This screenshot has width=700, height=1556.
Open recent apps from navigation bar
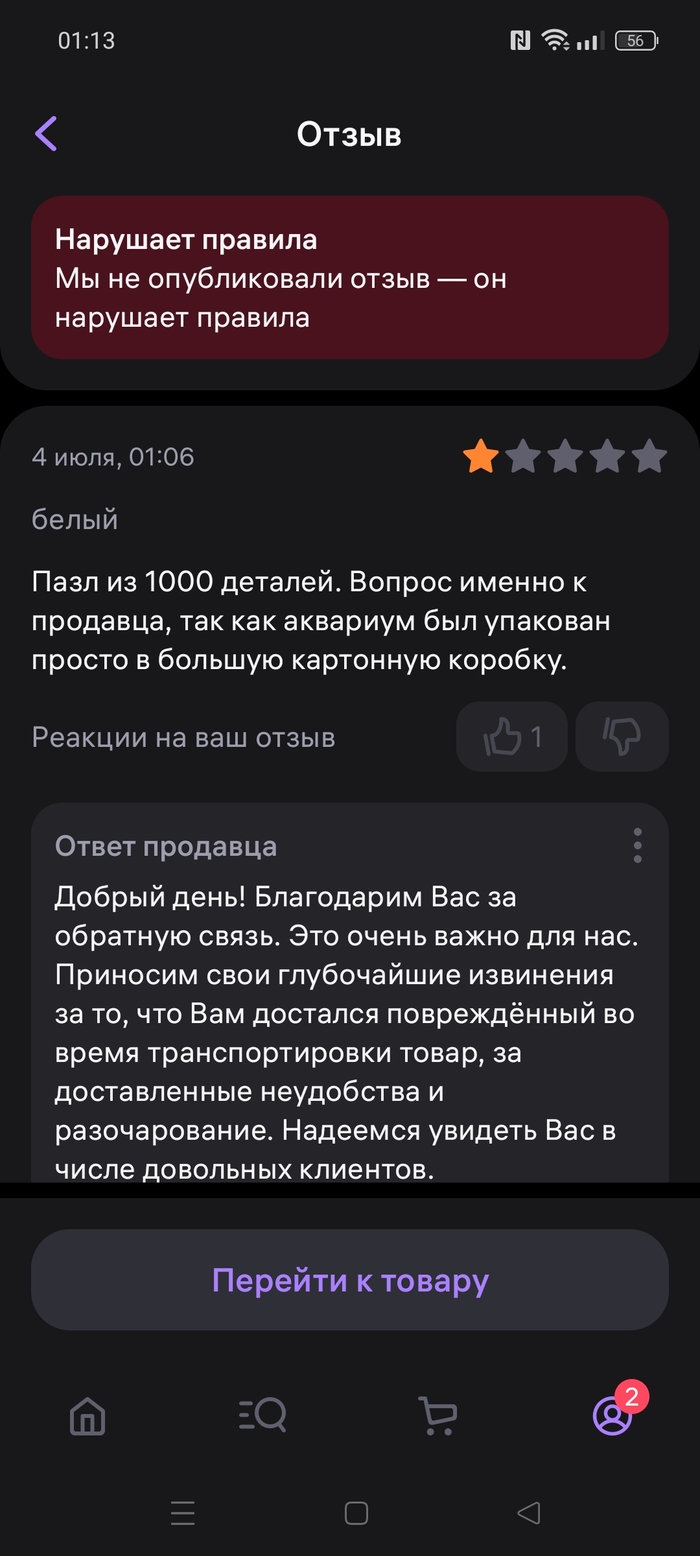point(183,1513)
